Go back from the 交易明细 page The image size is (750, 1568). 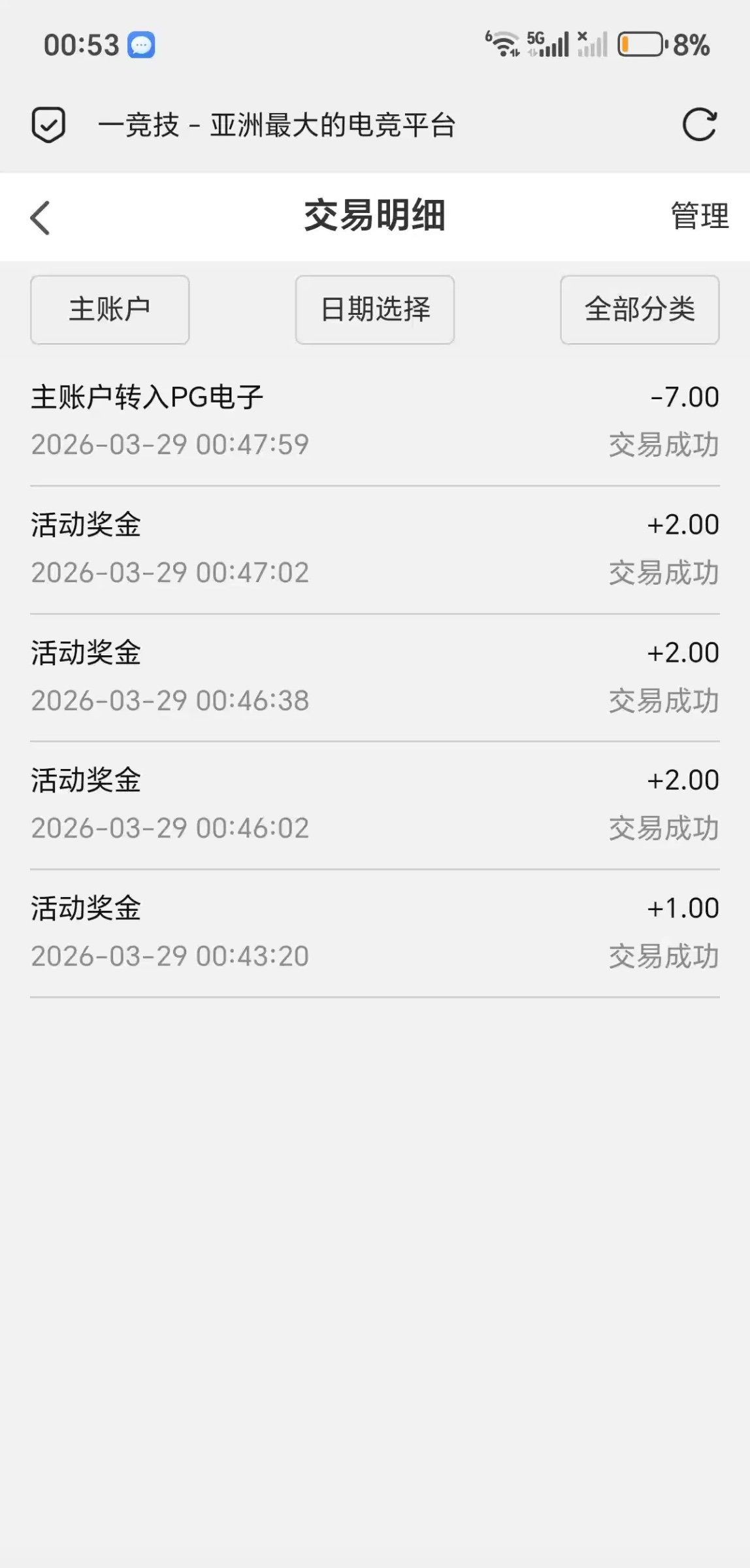[x=41, y=218]
